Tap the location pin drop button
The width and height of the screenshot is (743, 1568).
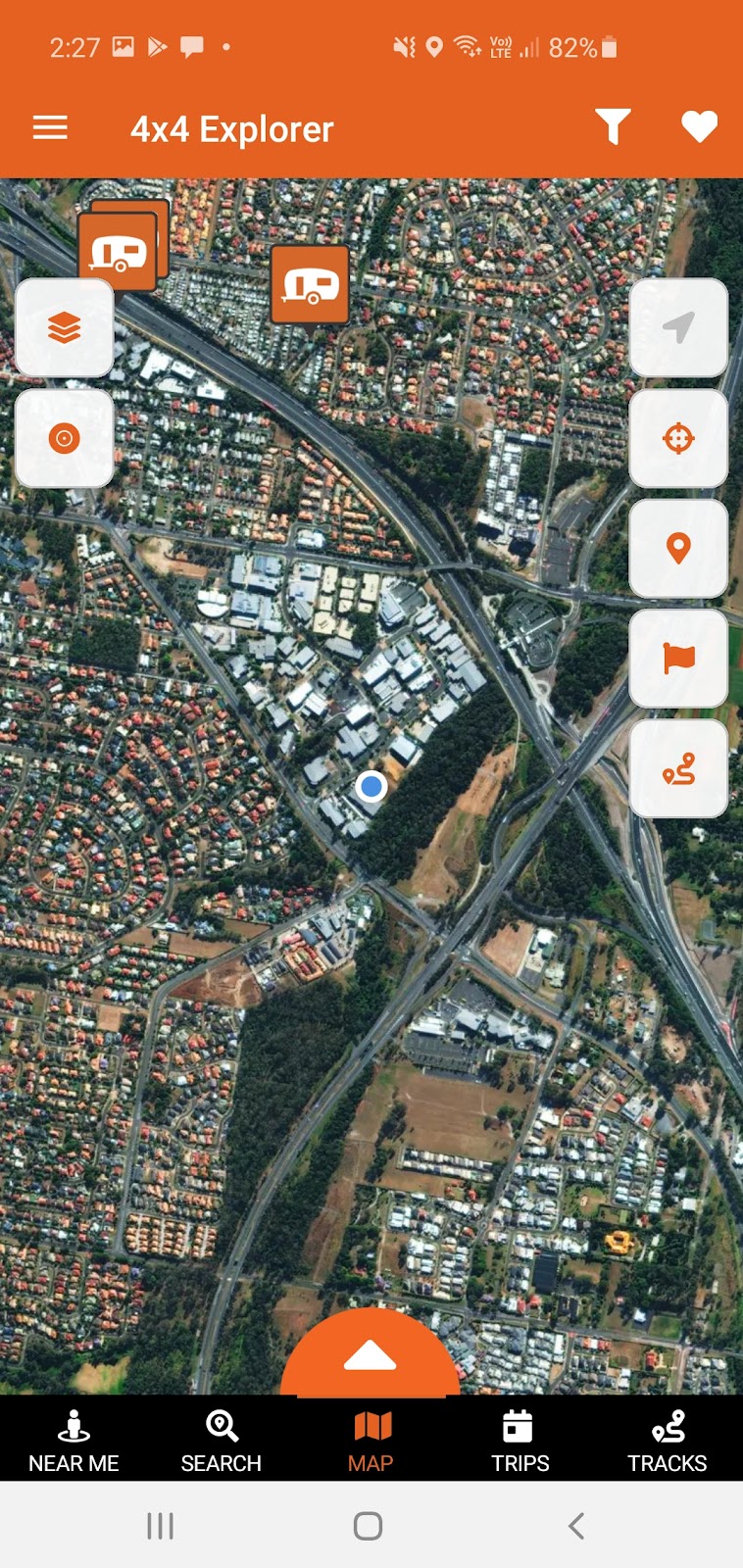click(x=678, y=548)
